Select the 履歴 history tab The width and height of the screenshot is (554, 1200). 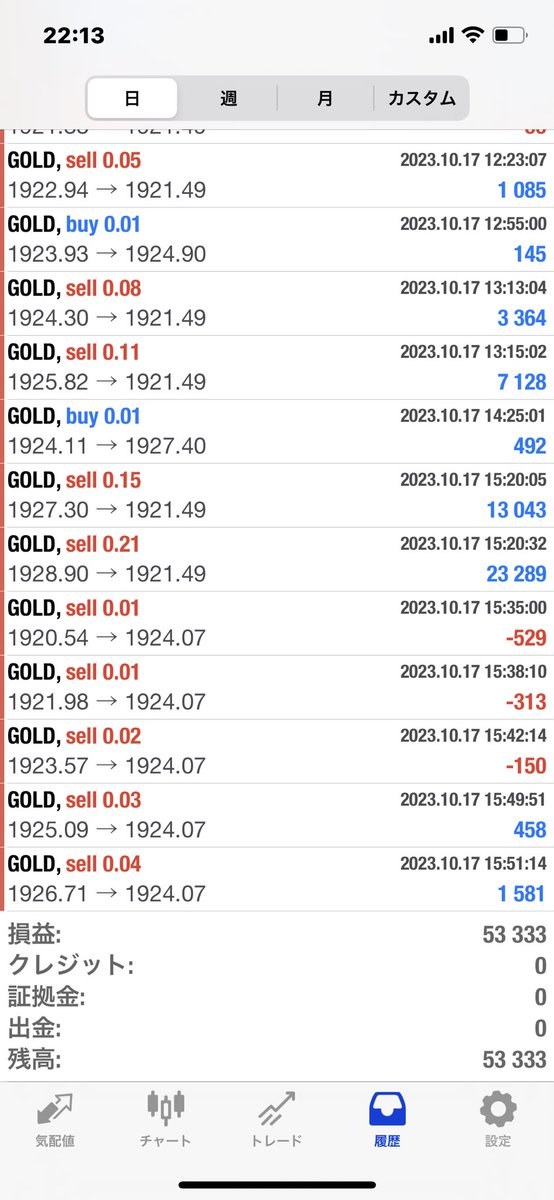pyautogui.click(x=388, y=1118)
